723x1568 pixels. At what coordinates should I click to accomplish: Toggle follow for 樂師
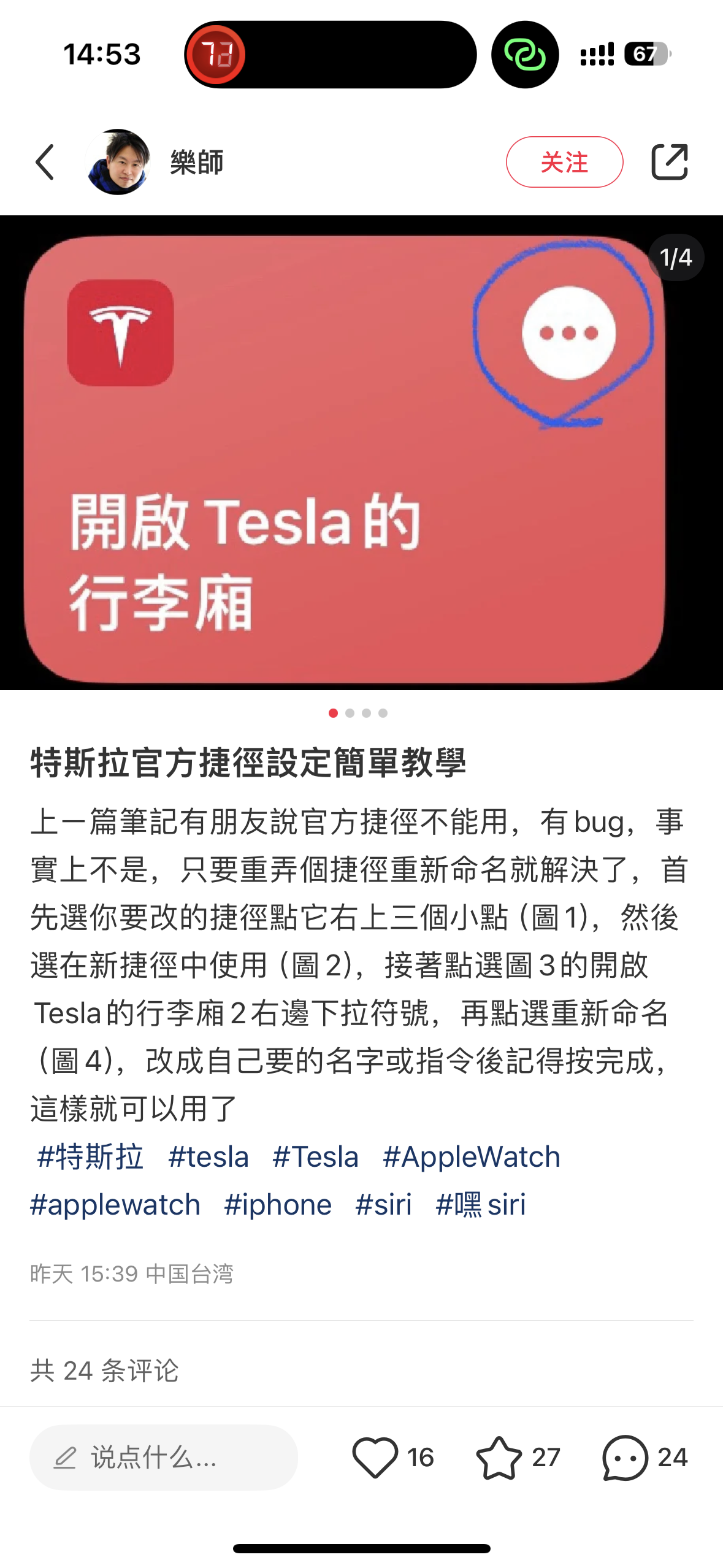pyautogui.click(x=564, y=163)
